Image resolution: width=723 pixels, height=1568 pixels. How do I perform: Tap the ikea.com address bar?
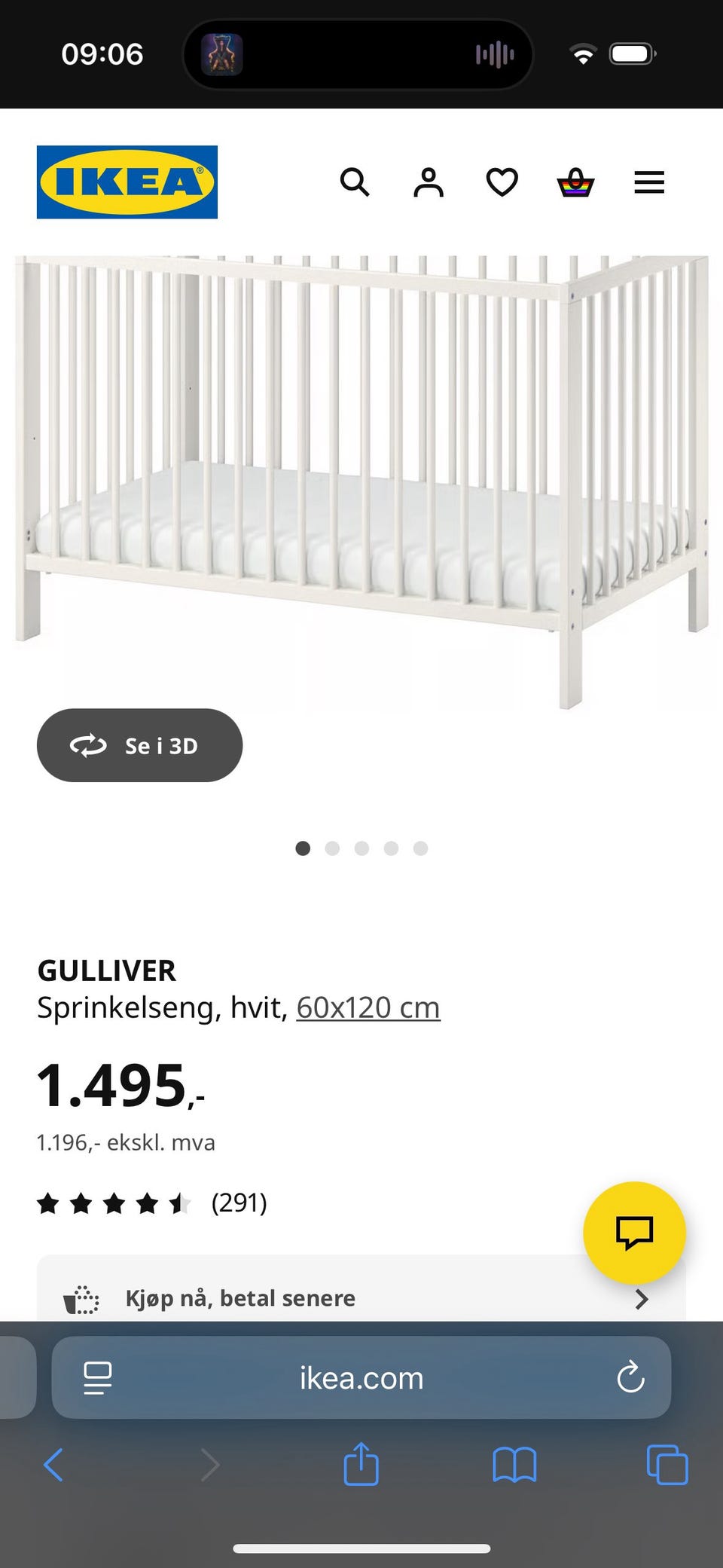(361, 1377)
